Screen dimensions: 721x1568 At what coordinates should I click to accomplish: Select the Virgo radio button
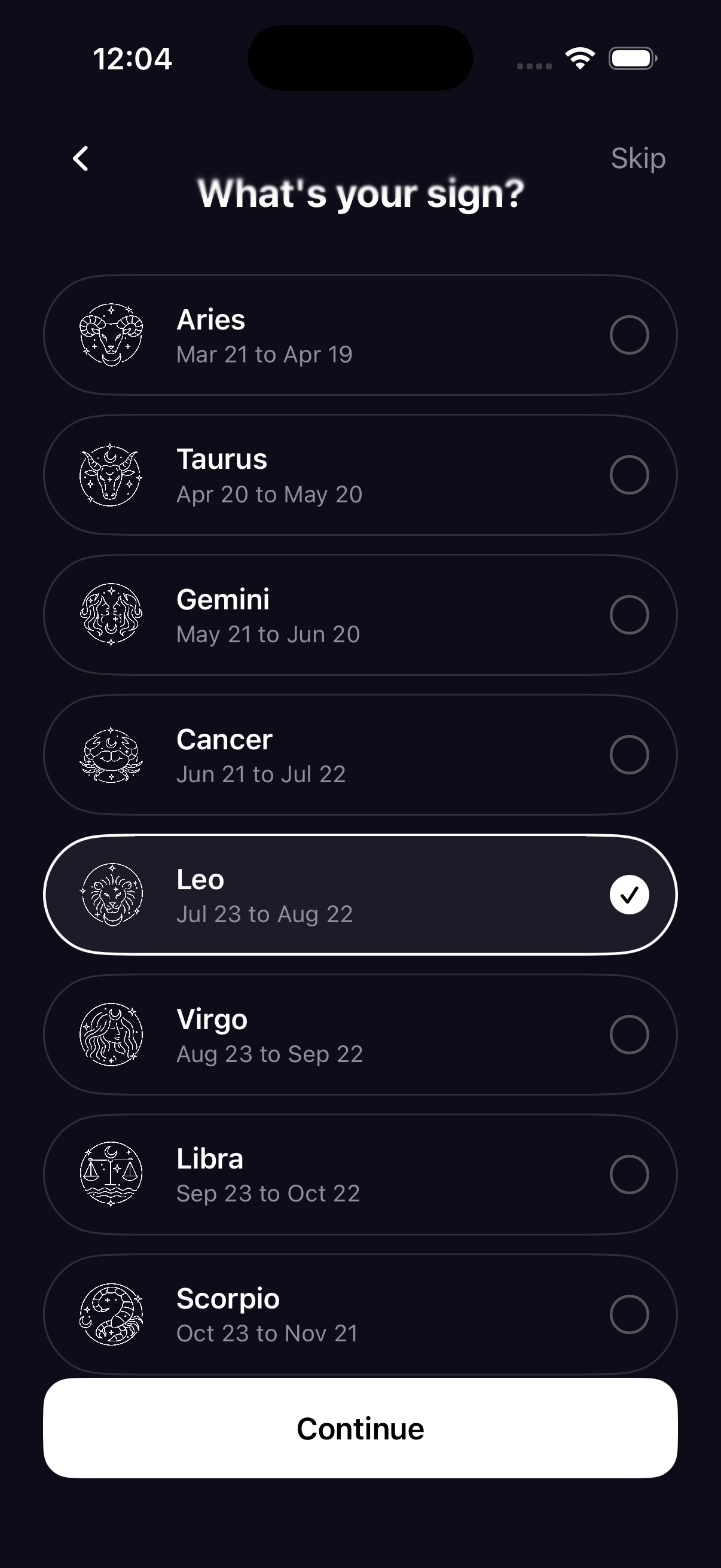(x=630, y=1035)
